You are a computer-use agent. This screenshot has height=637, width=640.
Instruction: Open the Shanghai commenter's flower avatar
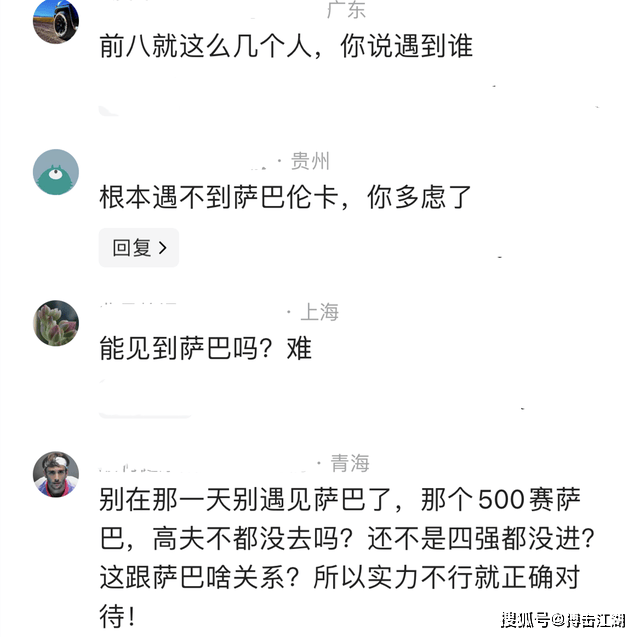pos(56,323)
